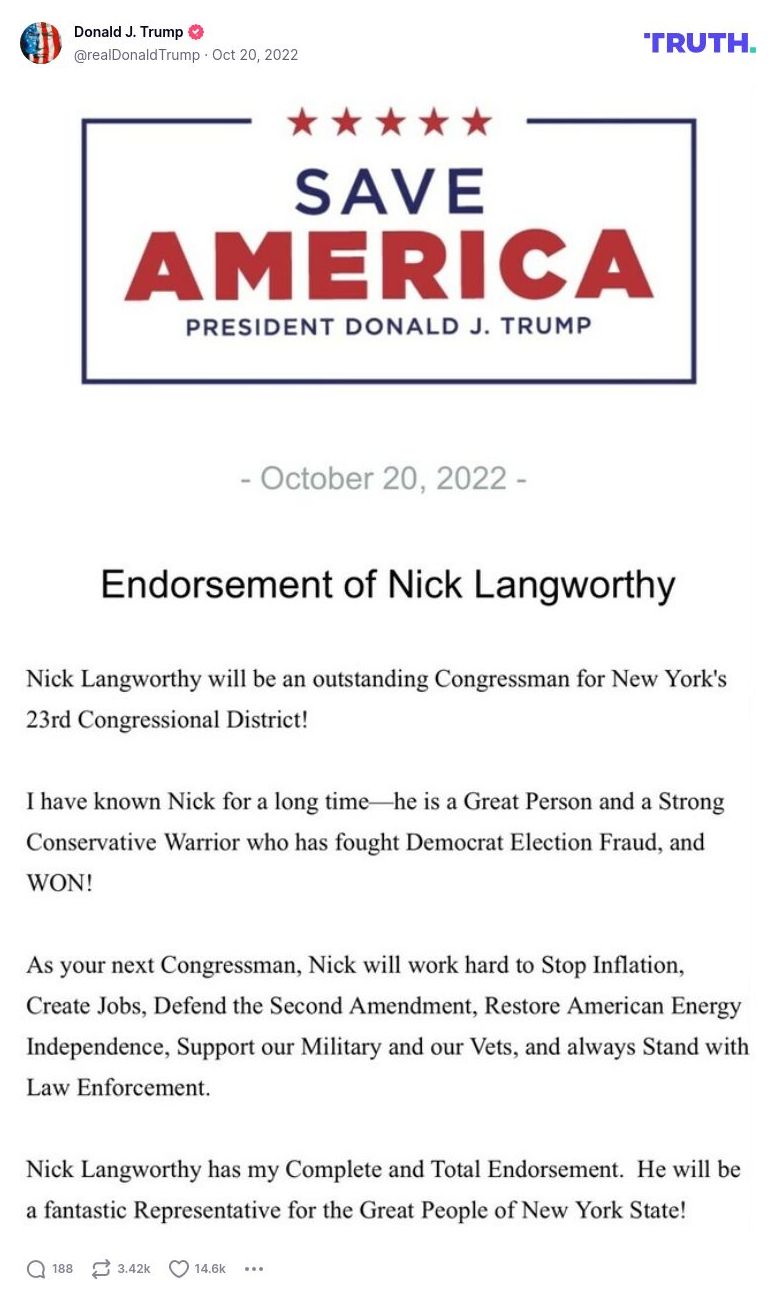Reply to this post via comment icon
The image size is (777, 1300).
pyautogui.click(x=37, y=1269)
